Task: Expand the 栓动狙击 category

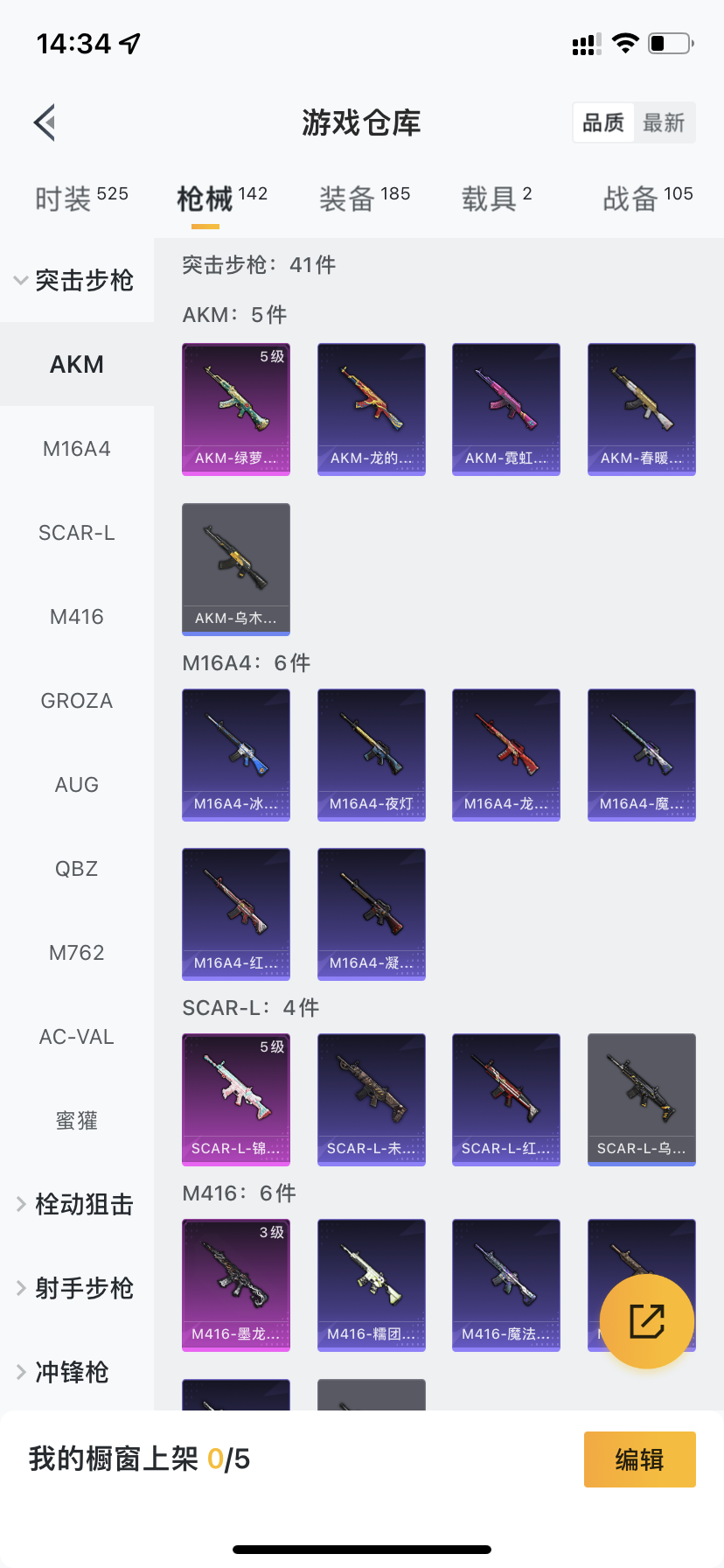Action: (76, 1205)
